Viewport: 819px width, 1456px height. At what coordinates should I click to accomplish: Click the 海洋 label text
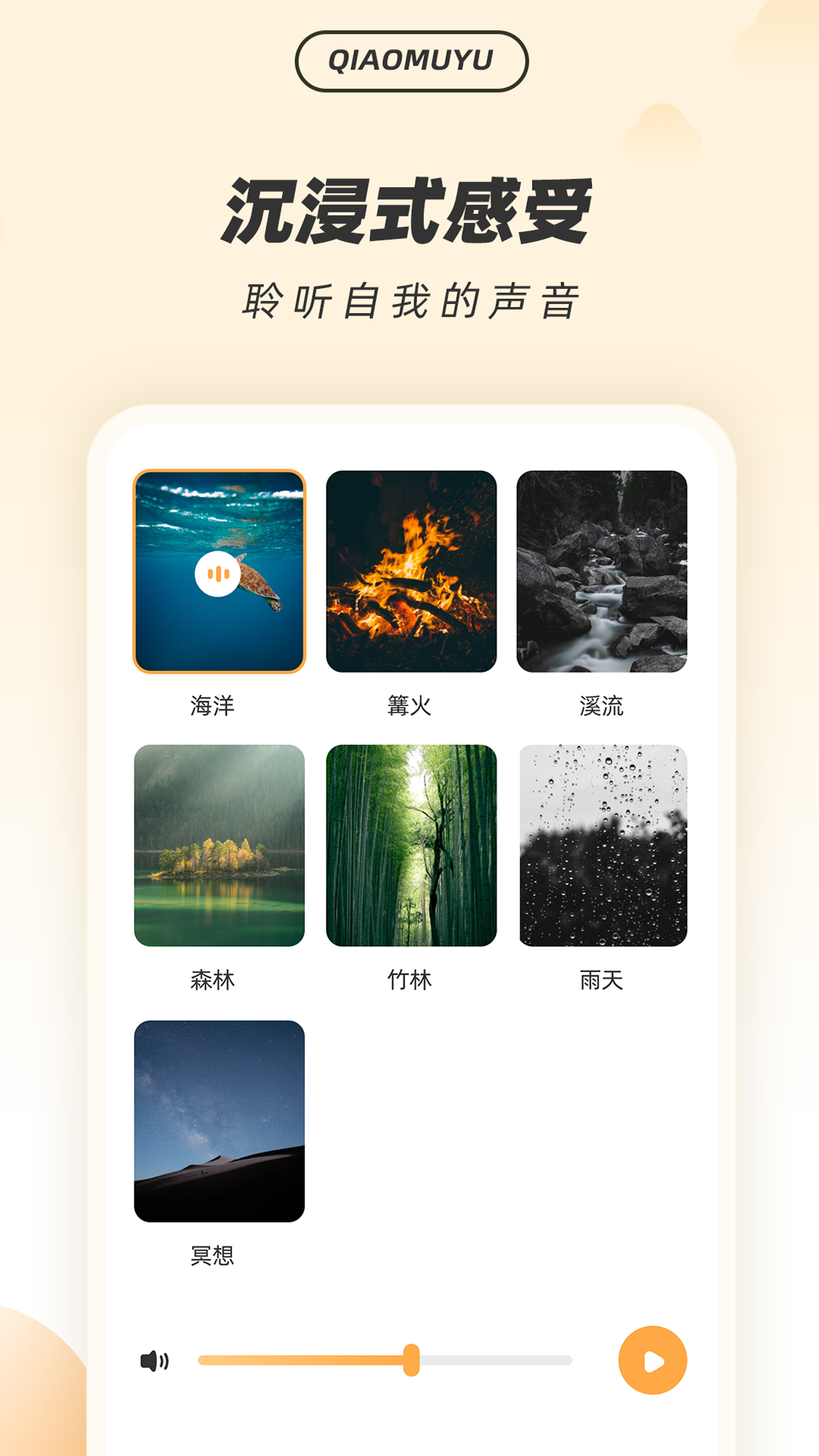(212, 705)
